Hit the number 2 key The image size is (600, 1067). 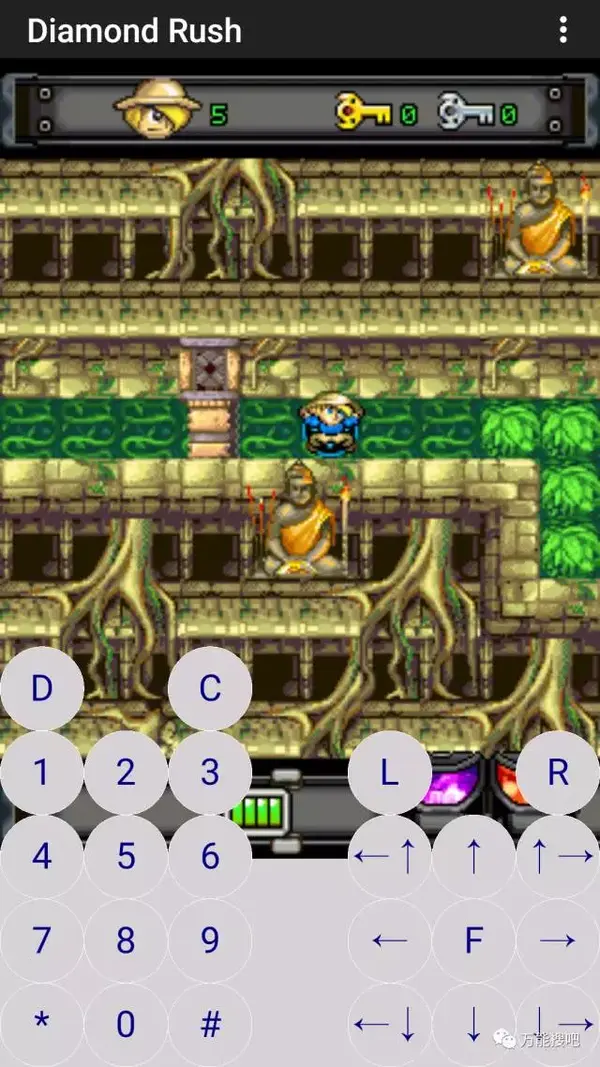[125, 772]
